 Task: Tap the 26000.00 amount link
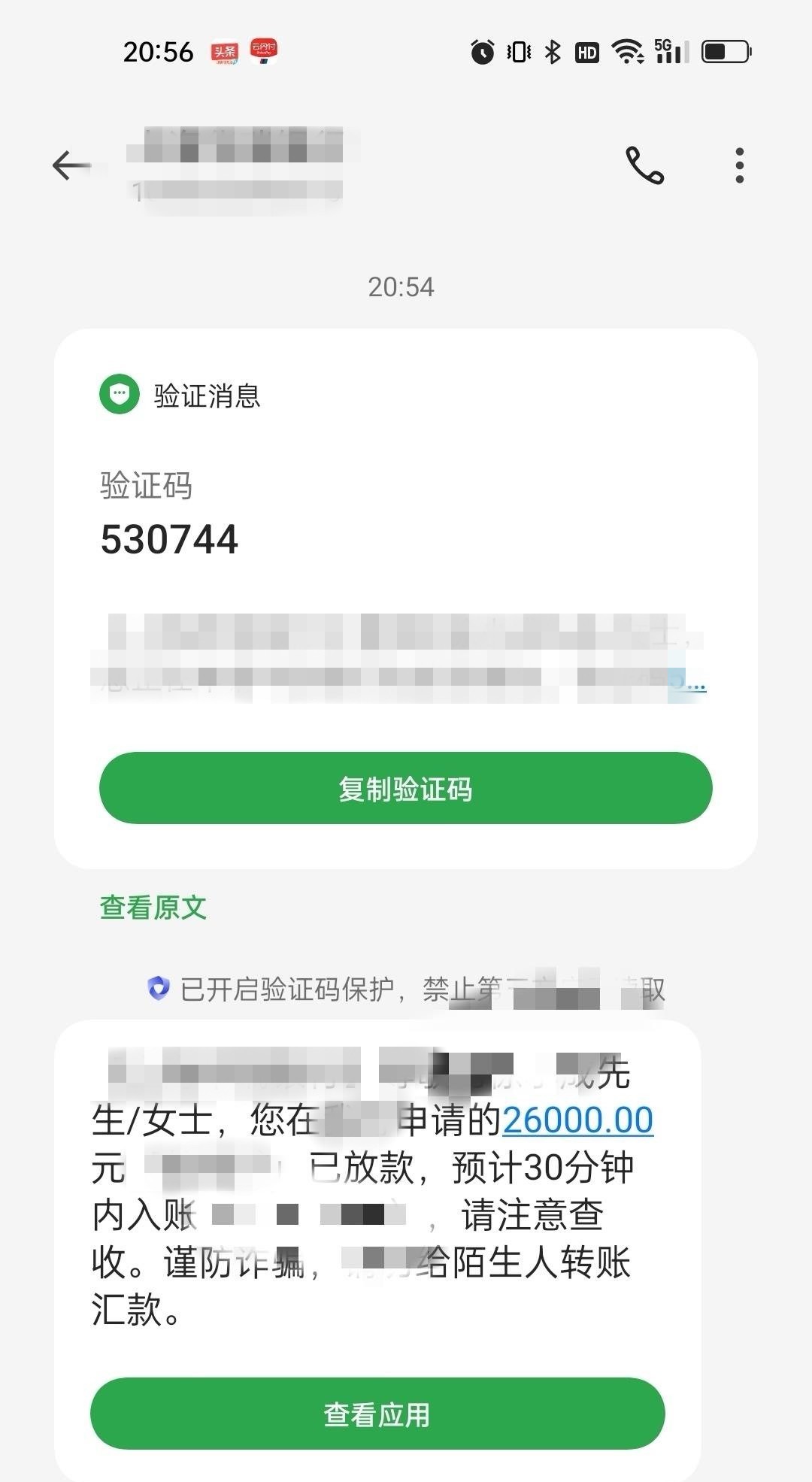pos(577,1120)
